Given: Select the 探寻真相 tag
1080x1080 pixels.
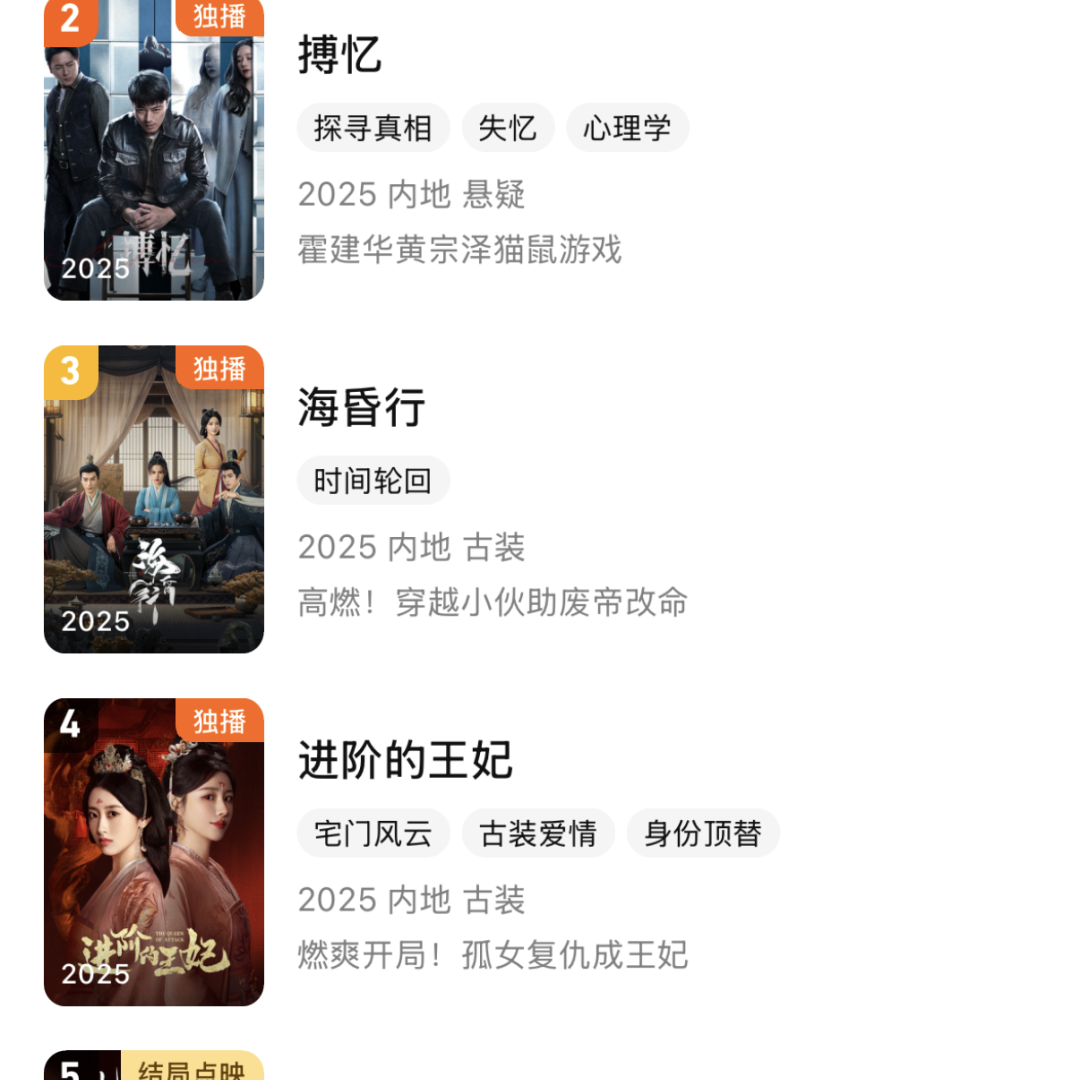Looking at the screenshot, I should tap(373, 128).
